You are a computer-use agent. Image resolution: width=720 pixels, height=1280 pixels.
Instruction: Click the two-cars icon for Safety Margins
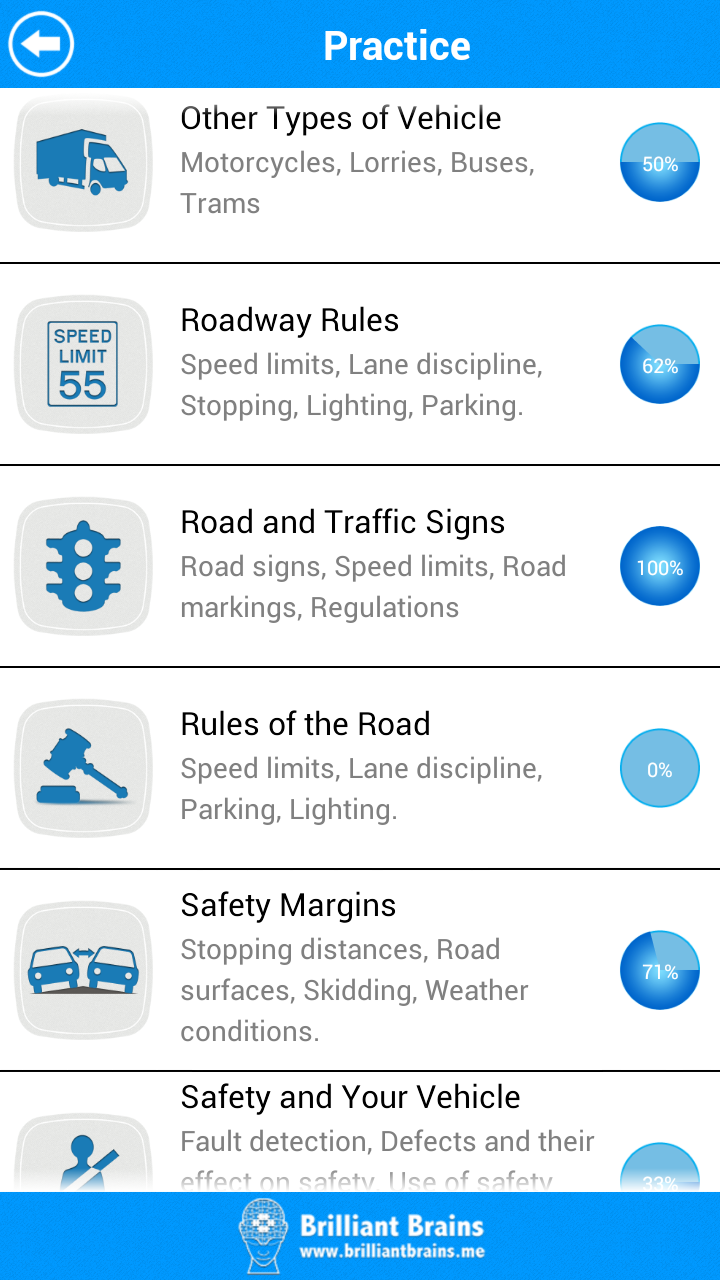pyautogui.click(x=83, y=970)
